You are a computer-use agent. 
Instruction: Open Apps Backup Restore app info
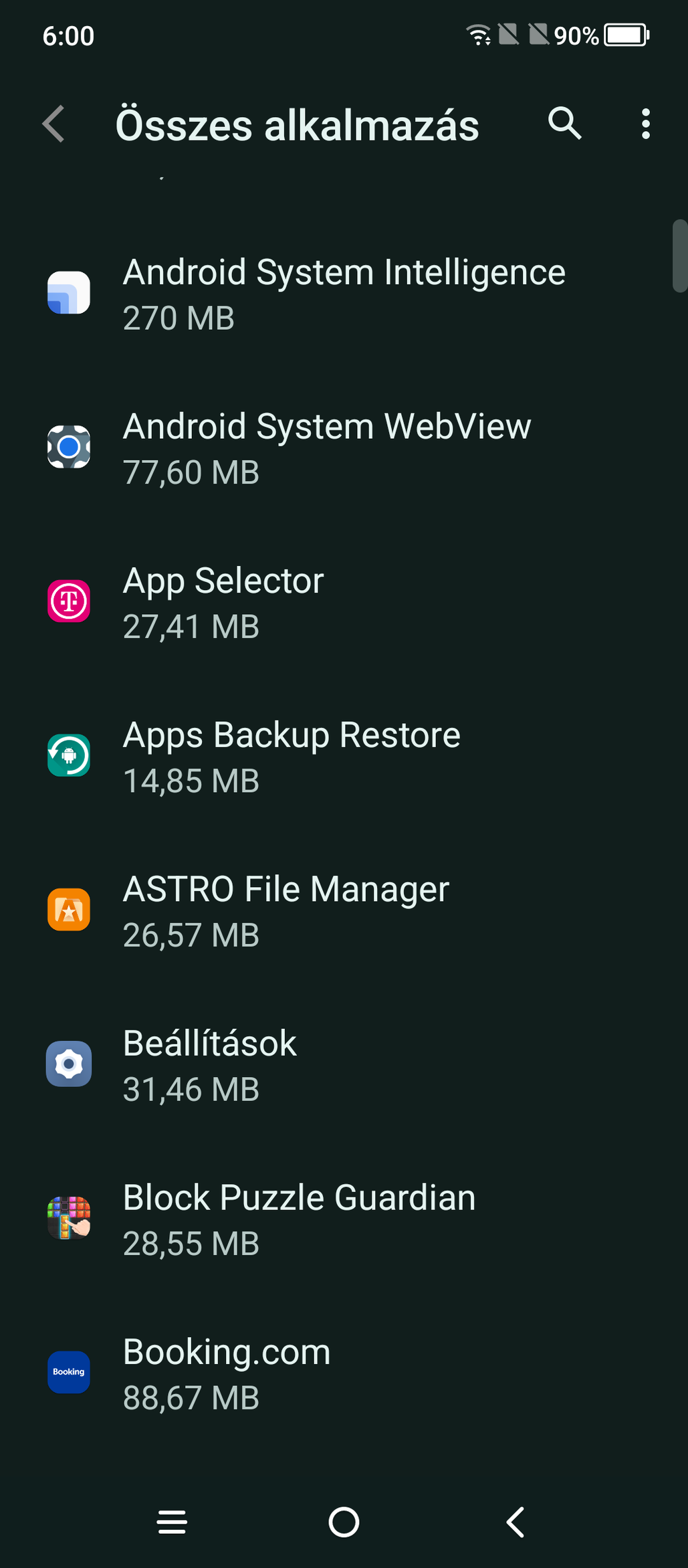(344, 757)
